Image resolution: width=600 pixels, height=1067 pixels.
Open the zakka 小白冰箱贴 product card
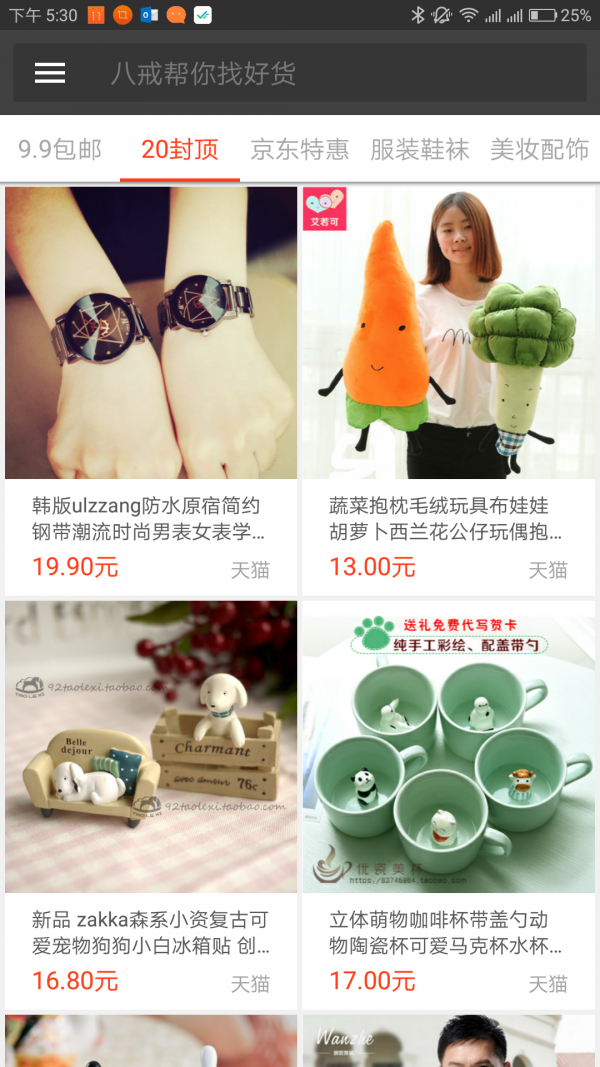(151, 800)
